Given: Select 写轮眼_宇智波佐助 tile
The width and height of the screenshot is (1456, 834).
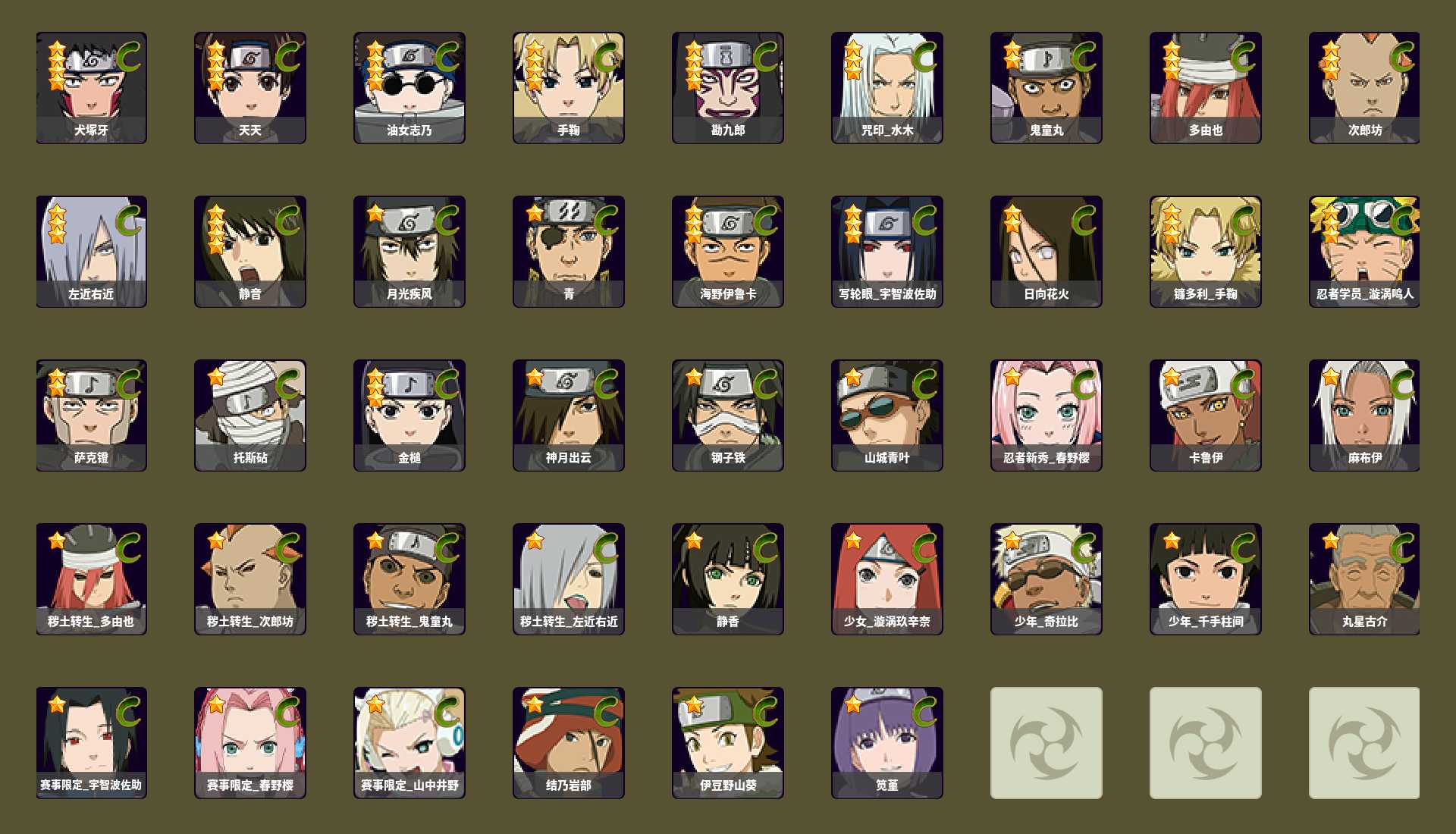Looking at the screenshot, I should coord(887,252).
